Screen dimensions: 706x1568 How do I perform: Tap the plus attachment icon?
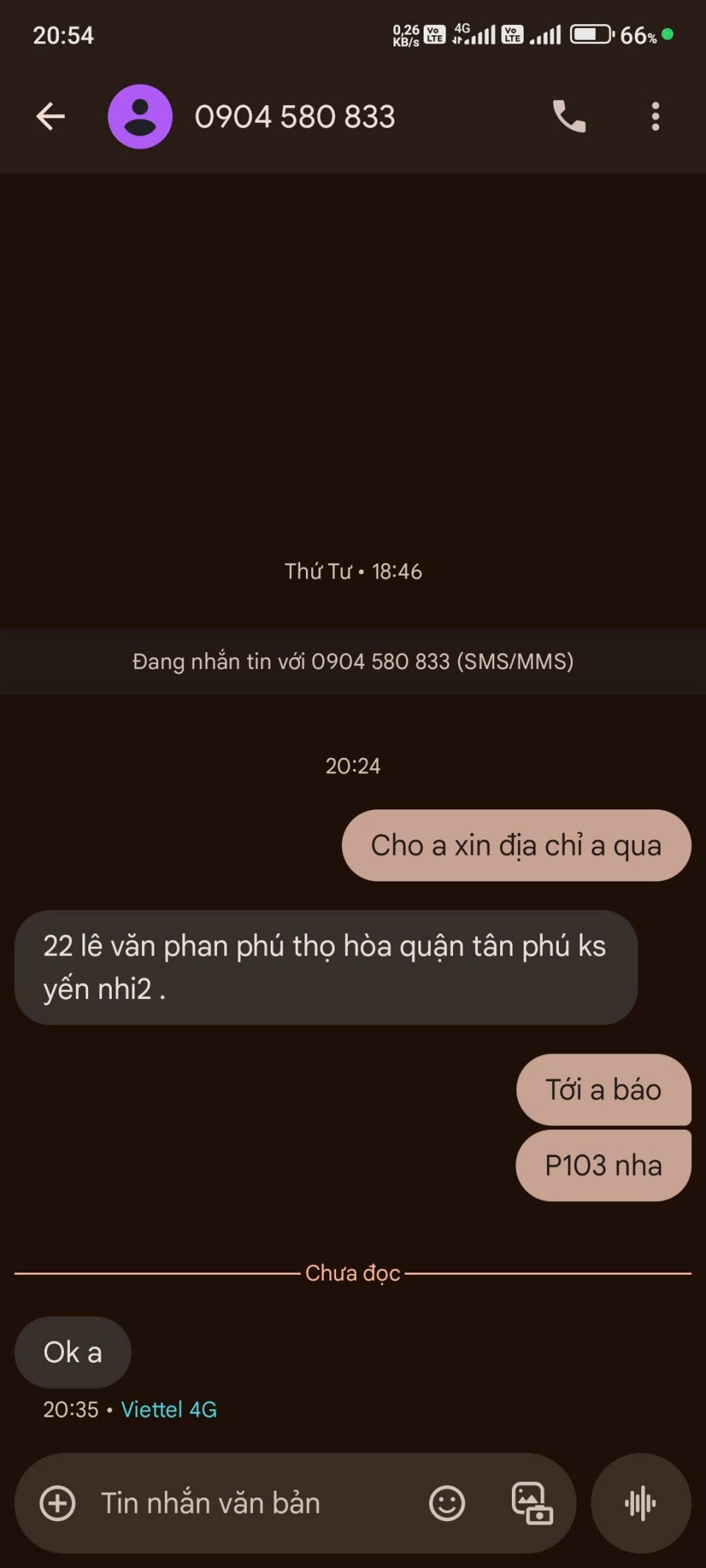[x=57, y=1503]
